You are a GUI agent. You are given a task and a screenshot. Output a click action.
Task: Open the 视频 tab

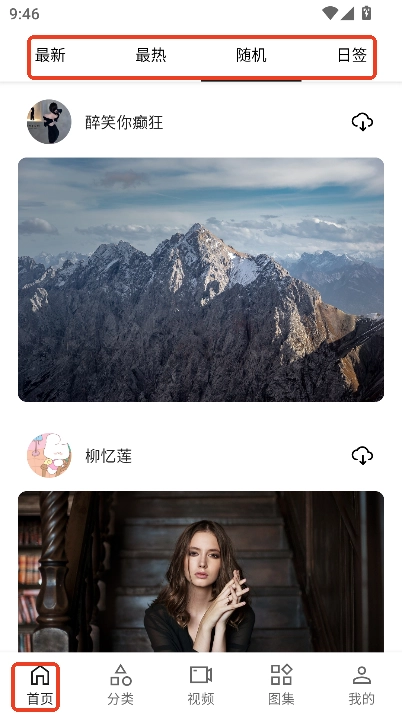click(201, 685)
